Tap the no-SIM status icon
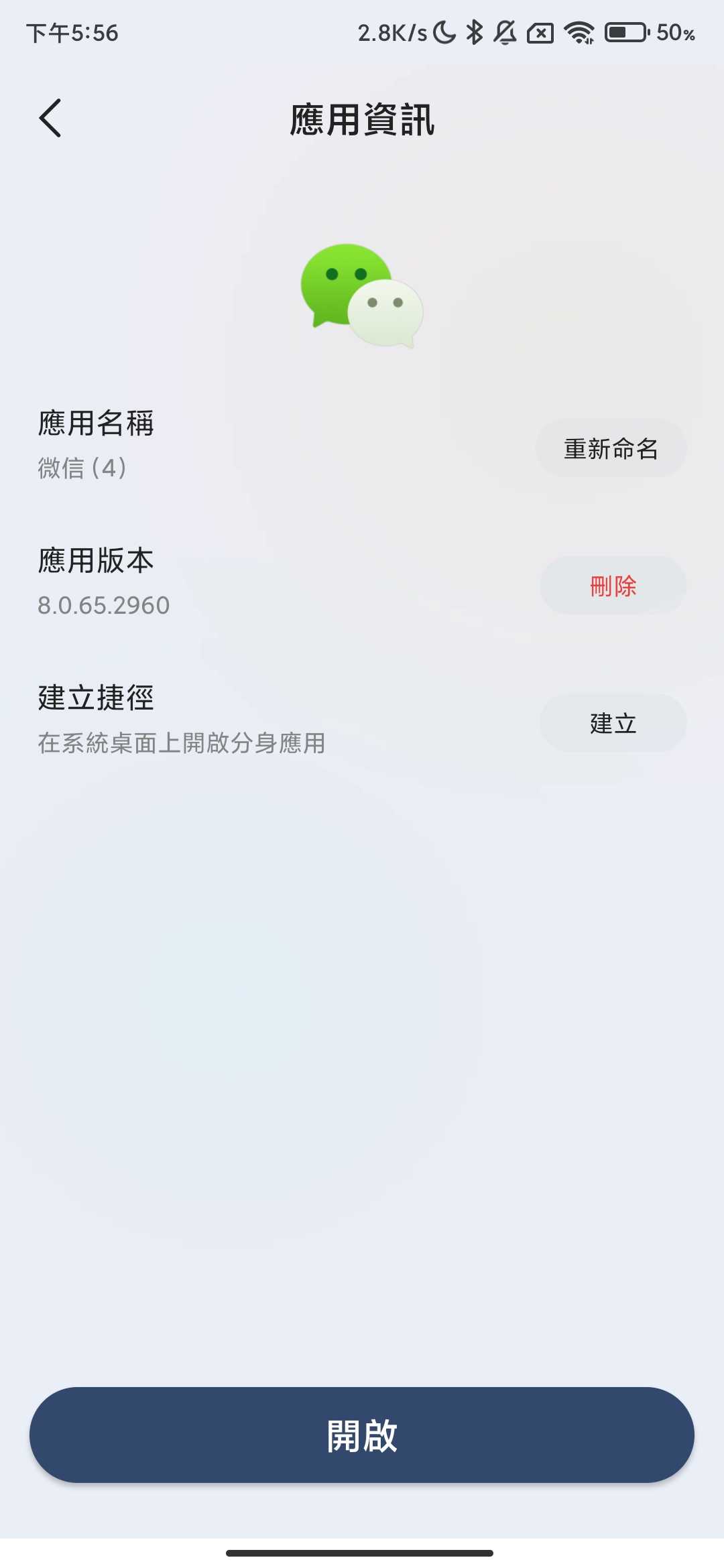The height and width of the screenshot is (1568, 724). point(540,32)
